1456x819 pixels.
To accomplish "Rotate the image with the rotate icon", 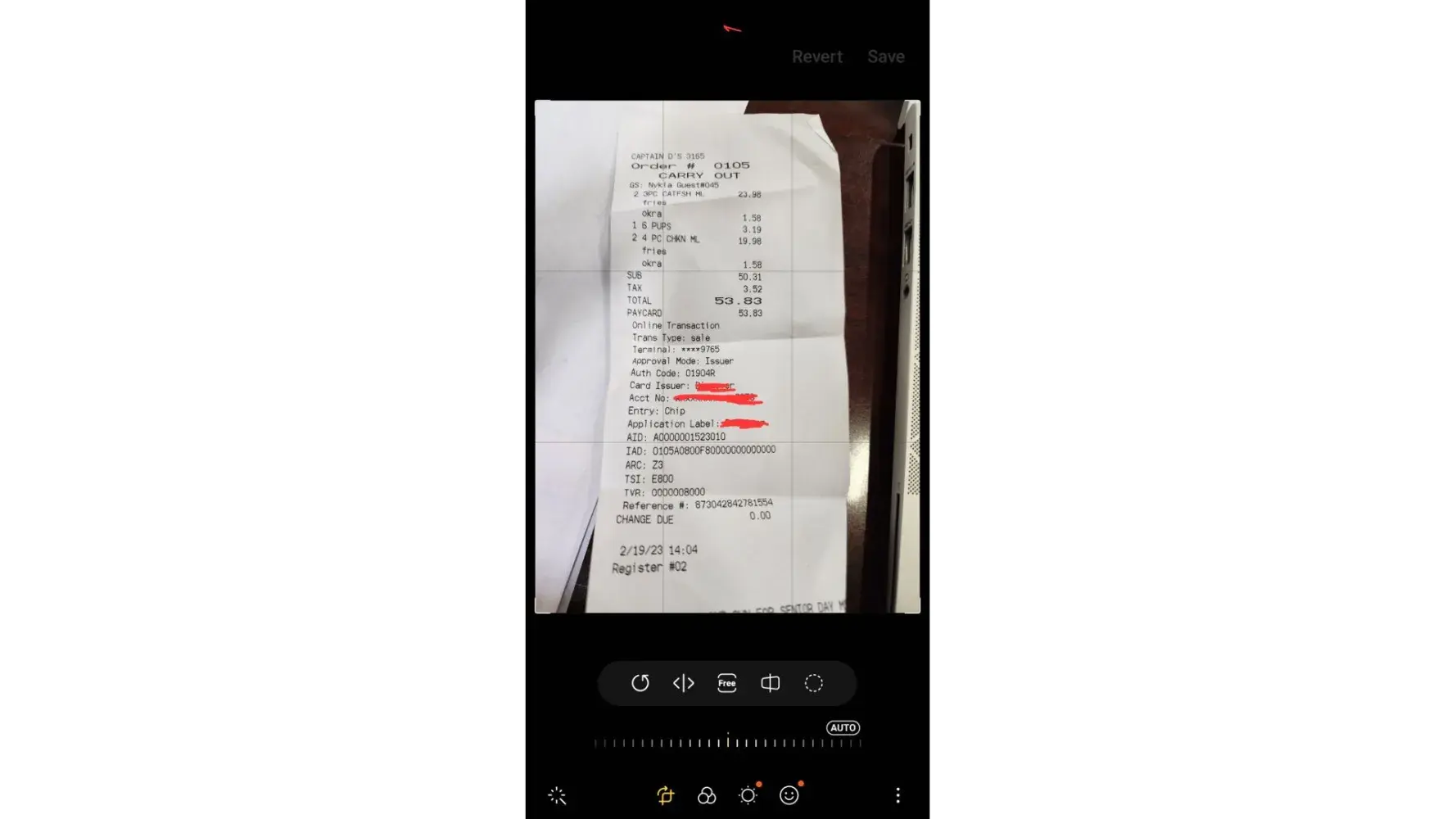I will point(640,683).
